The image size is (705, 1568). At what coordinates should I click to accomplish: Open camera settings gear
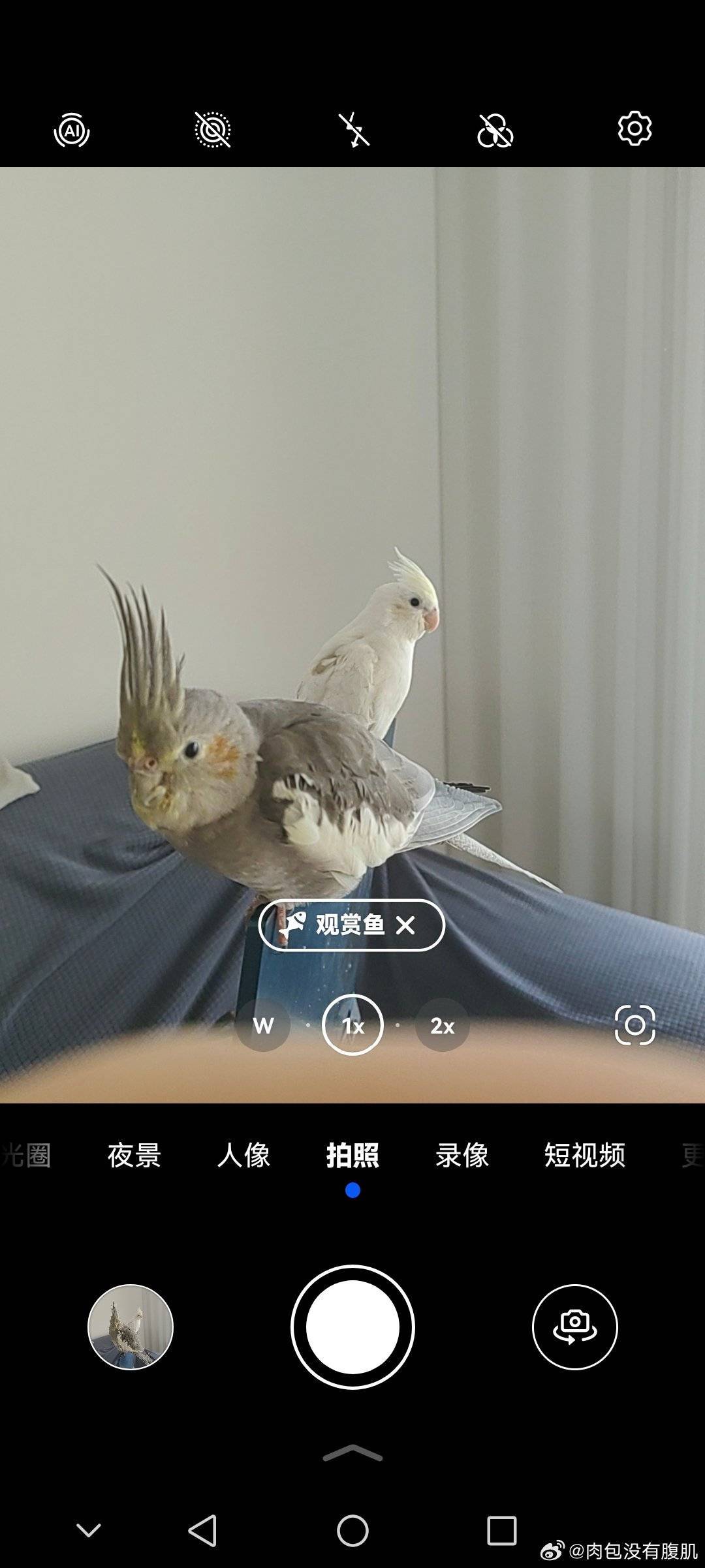point(634,129)
